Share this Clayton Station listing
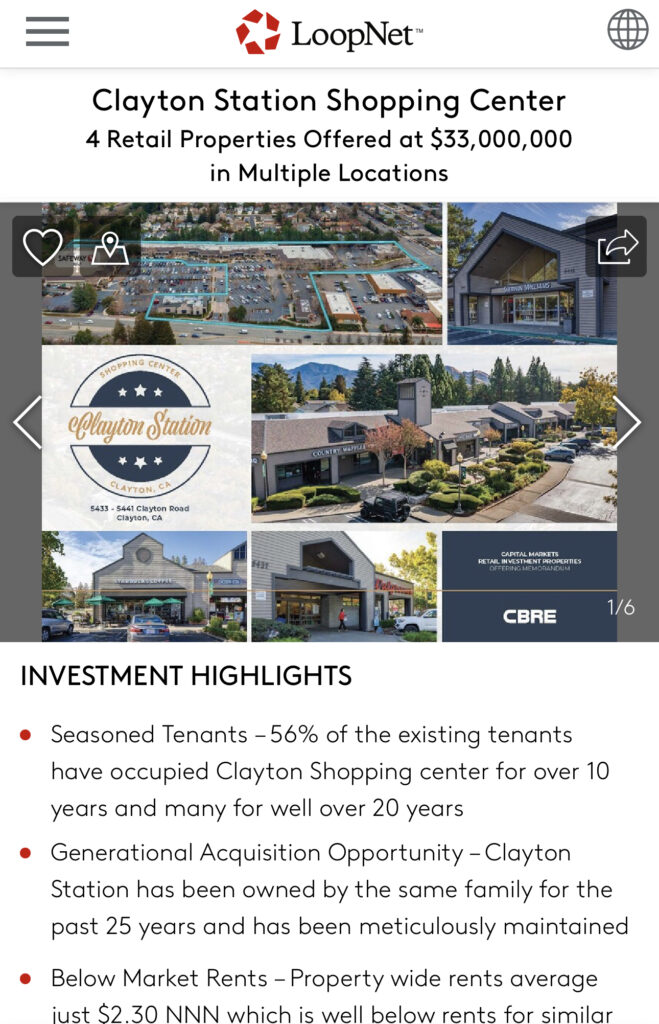659x1024 pixels. [617, 246]
